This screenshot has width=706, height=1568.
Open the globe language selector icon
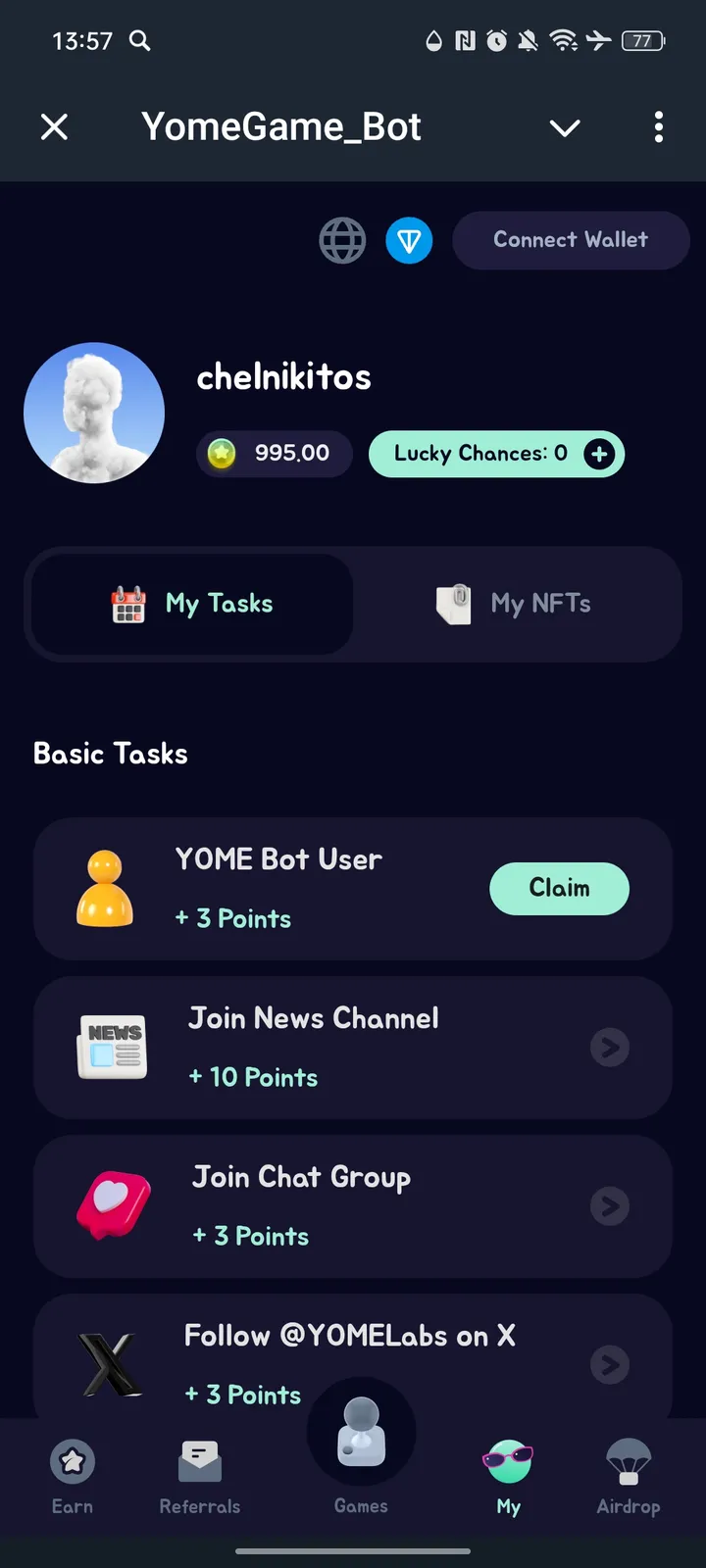click(x=341, y=240)
